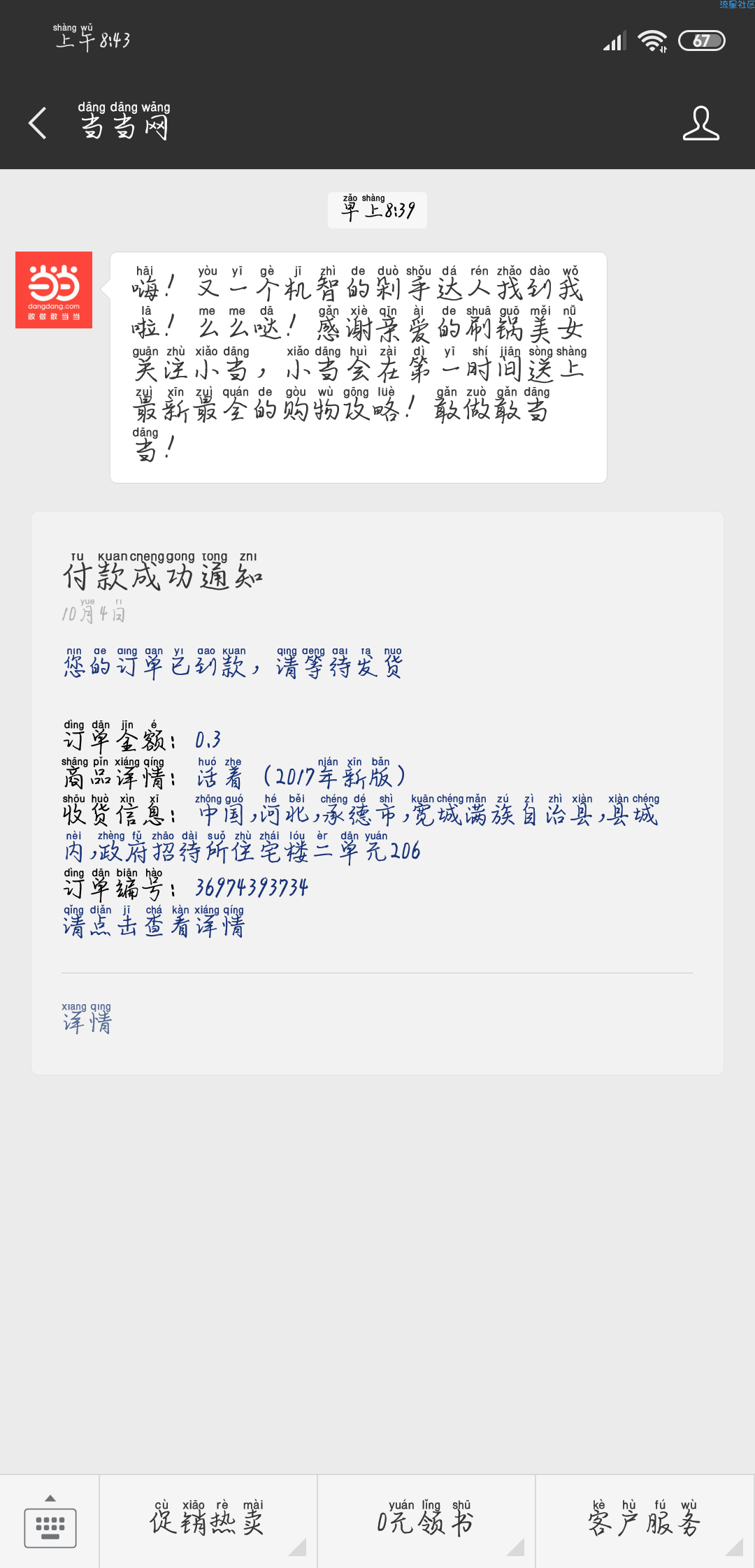Open the 当当 avatar beside the greeting
Viewport: 755px width, 1568px height.
click(54, 290)
